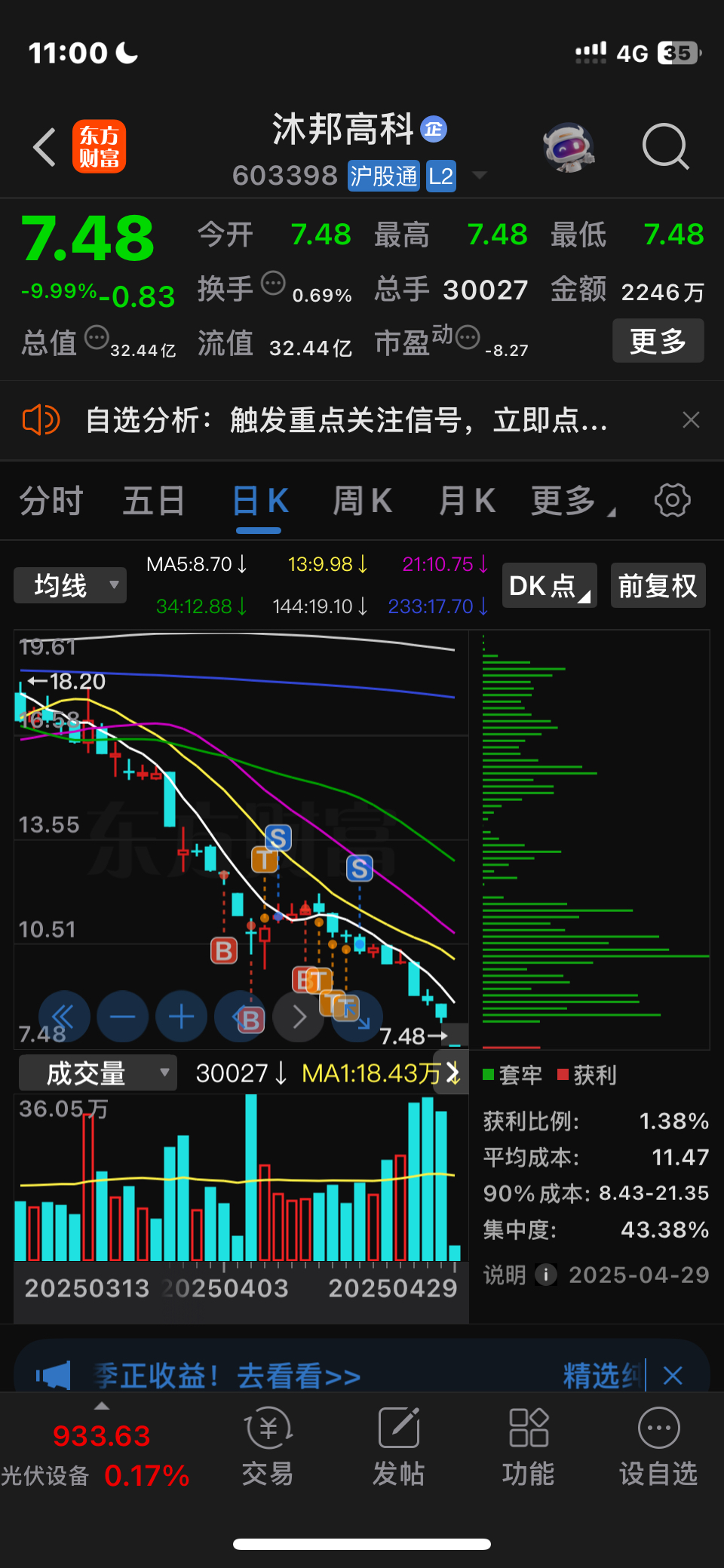This screenshot has width=724, height=1568.
Task: Open the 成交量 indicator dropdown
Action: (98, 1073)
